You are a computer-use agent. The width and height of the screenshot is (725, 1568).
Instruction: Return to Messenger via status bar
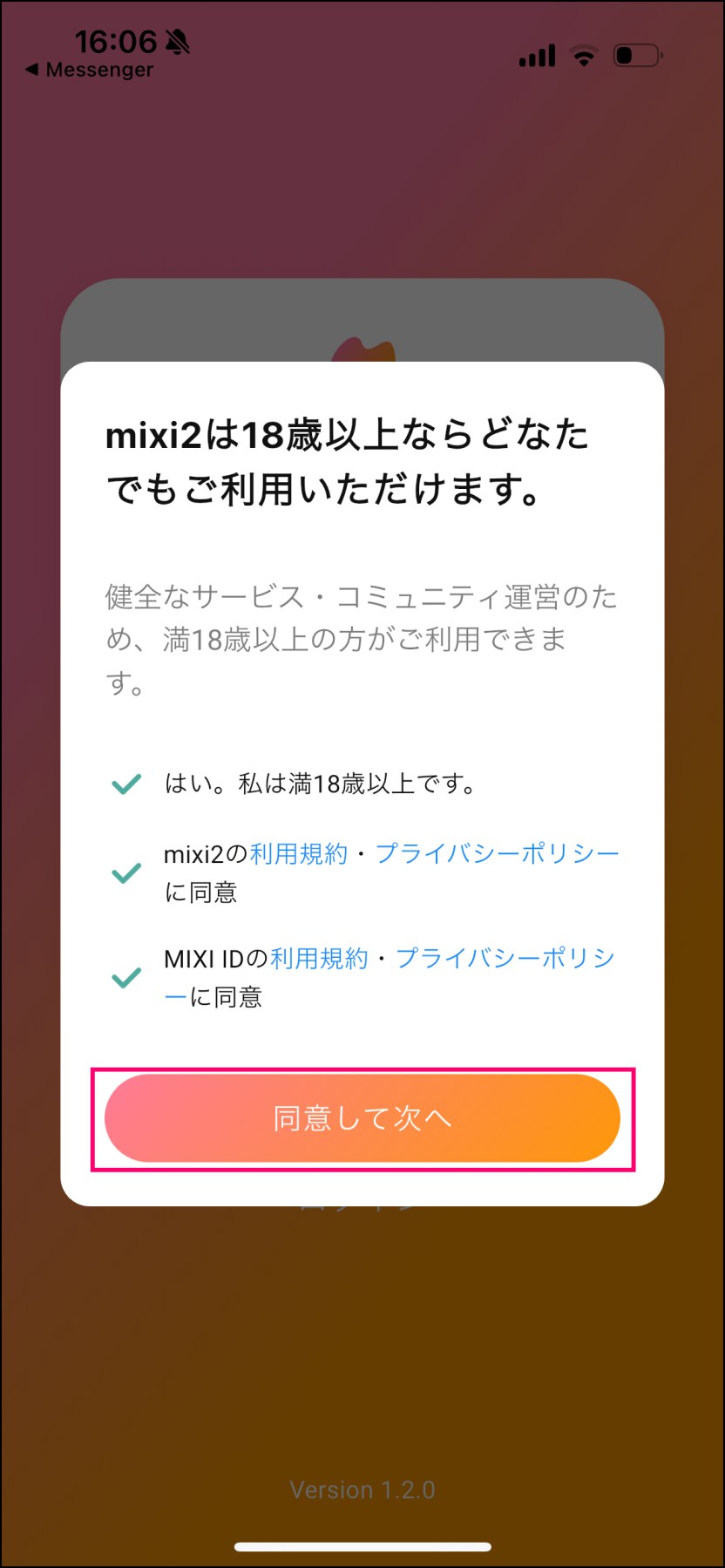pyautogui.click(x=90, y=70)
